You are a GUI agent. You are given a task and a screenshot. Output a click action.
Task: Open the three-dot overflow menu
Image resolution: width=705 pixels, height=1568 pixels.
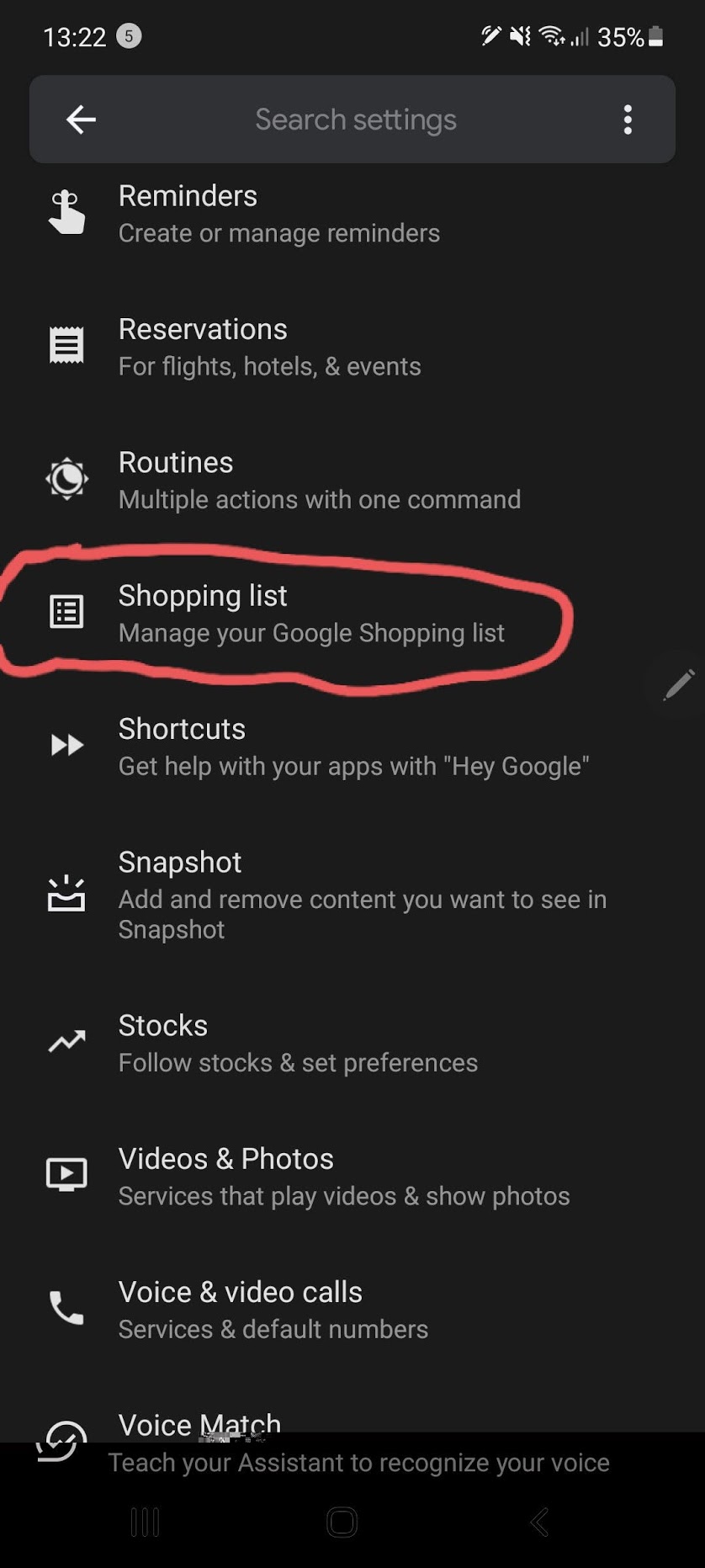[x=628, y=120]
